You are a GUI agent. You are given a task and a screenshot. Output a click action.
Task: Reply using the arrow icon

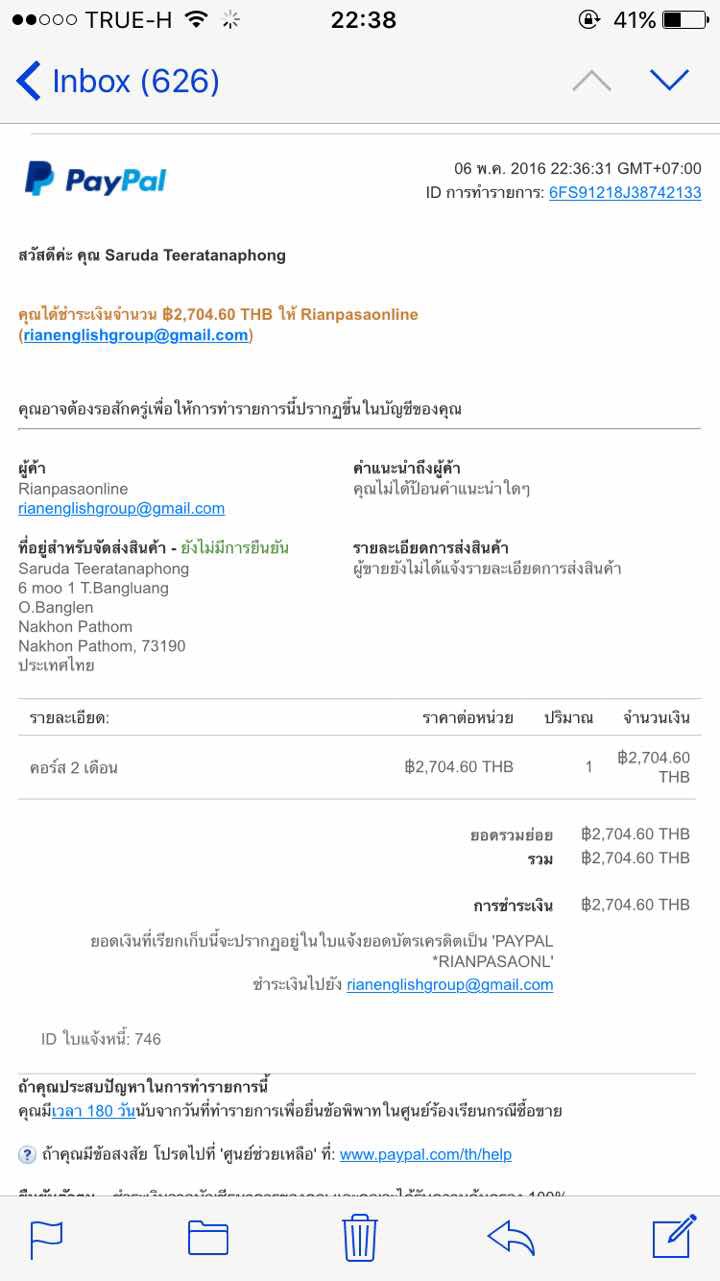[511, 1239]
